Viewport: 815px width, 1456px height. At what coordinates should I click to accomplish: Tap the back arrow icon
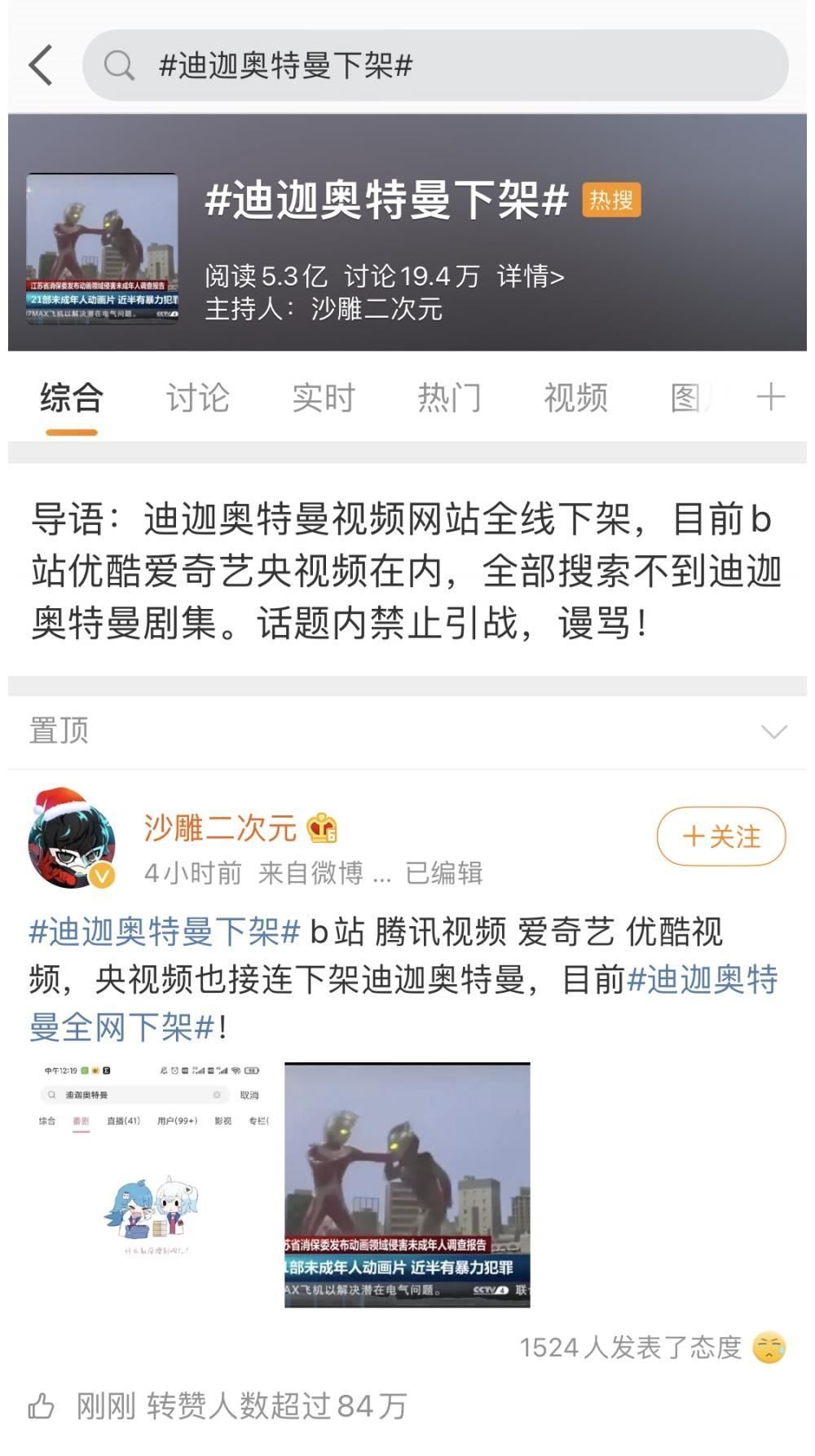tap(39, 64)
